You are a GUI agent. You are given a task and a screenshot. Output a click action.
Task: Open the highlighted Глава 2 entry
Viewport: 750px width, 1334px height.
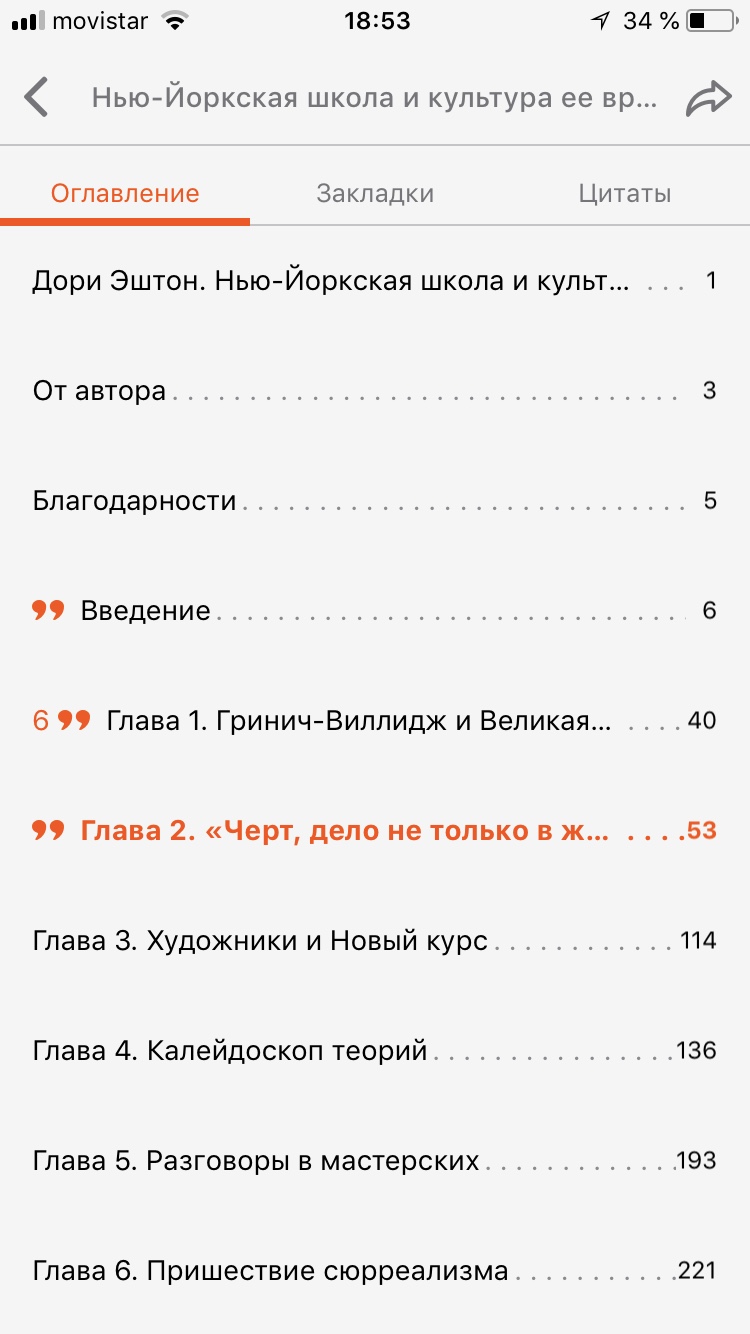coord(375,831)
